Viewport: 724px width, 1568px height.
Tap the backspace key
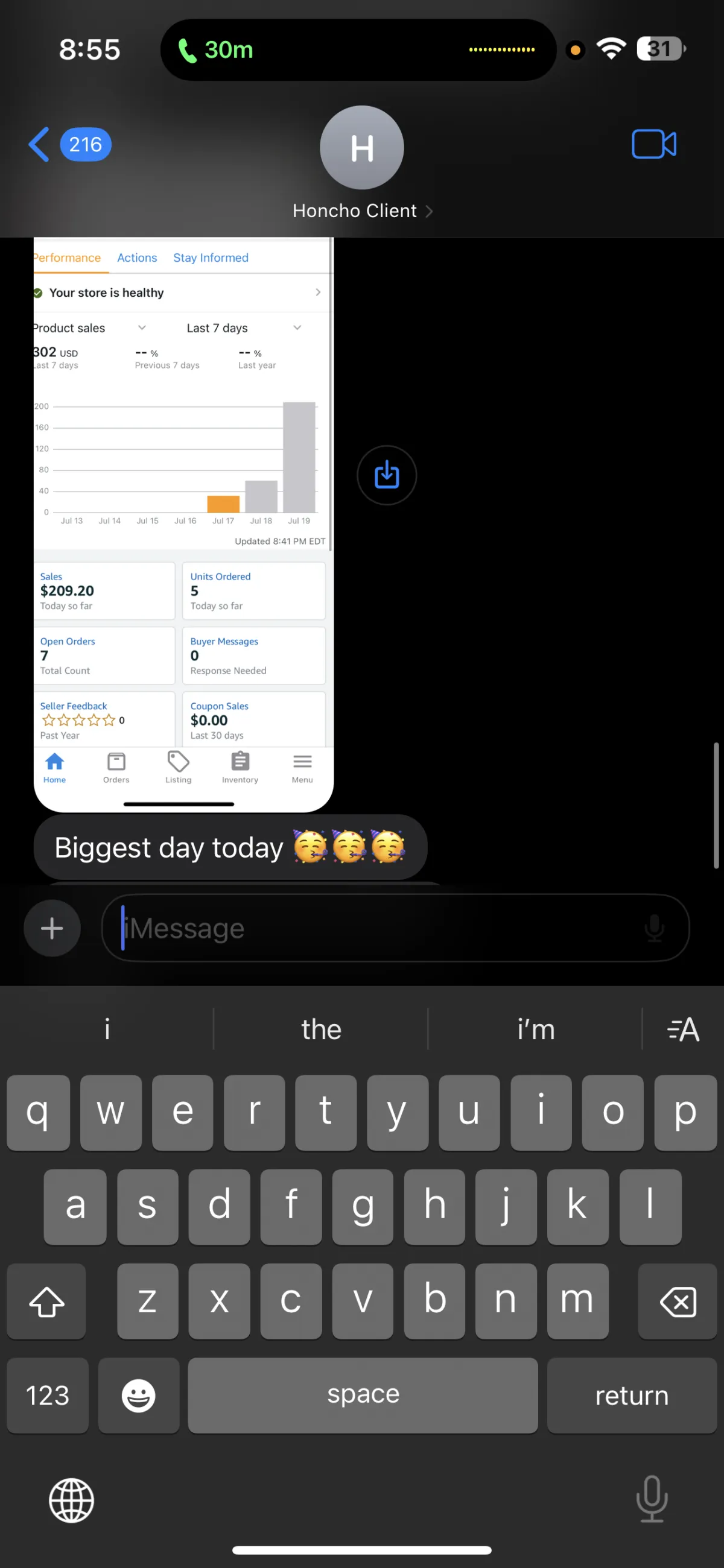677,1301
